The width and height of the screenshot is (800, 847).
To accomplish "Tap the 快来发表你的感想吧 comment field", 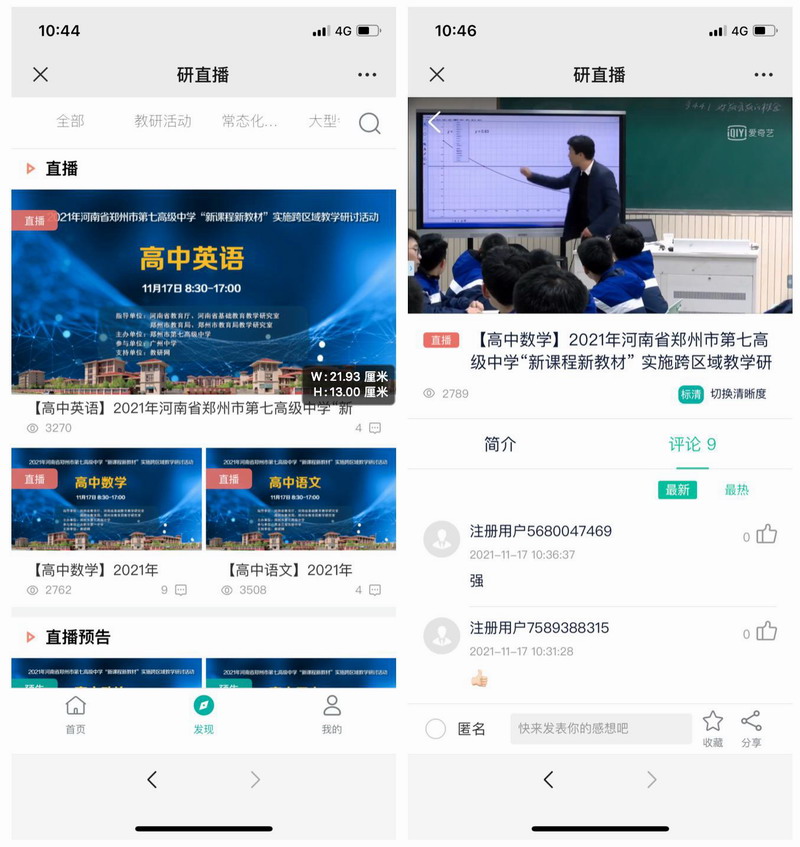I will tap(600, 729).
